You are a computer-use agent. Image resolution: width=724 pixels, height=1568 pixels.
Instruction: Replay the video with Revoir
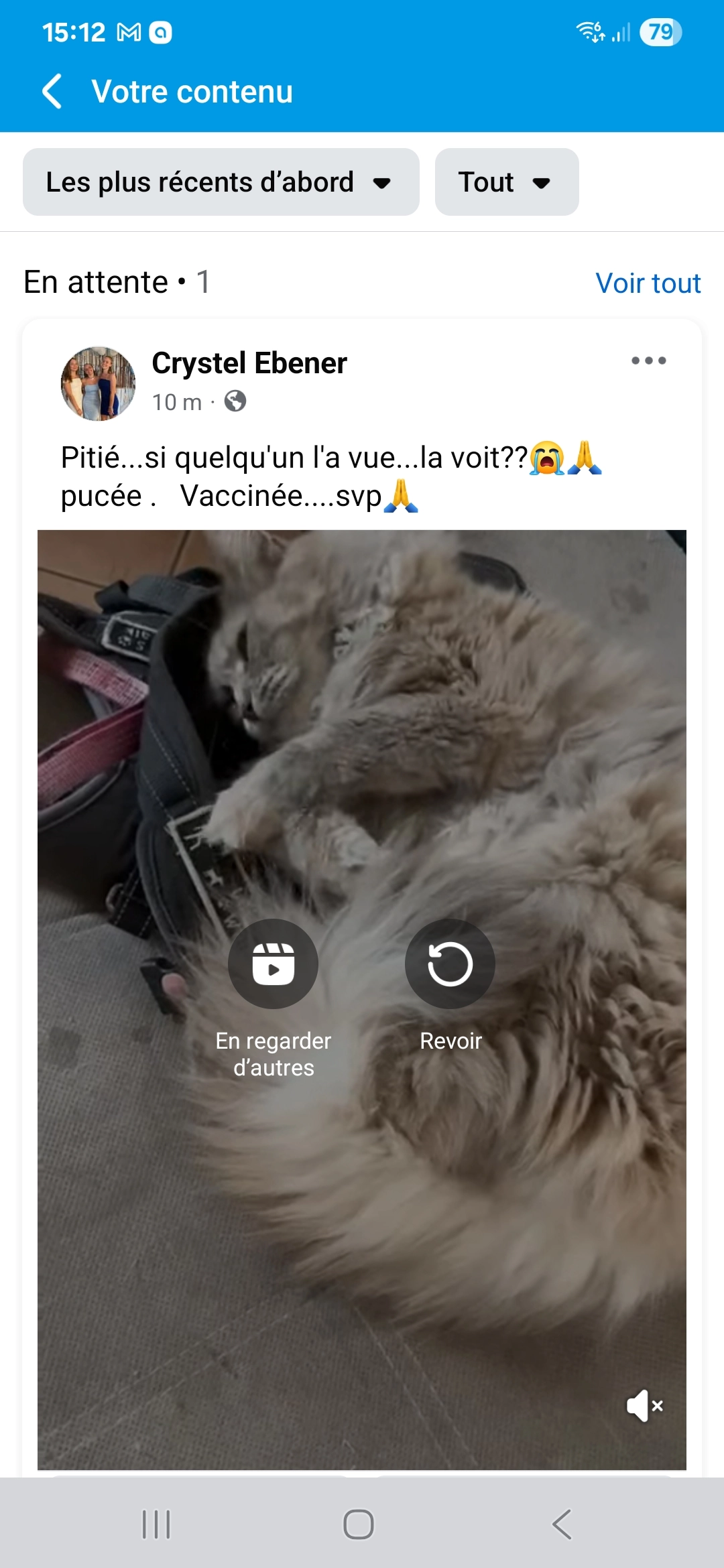tap(450, 964)
